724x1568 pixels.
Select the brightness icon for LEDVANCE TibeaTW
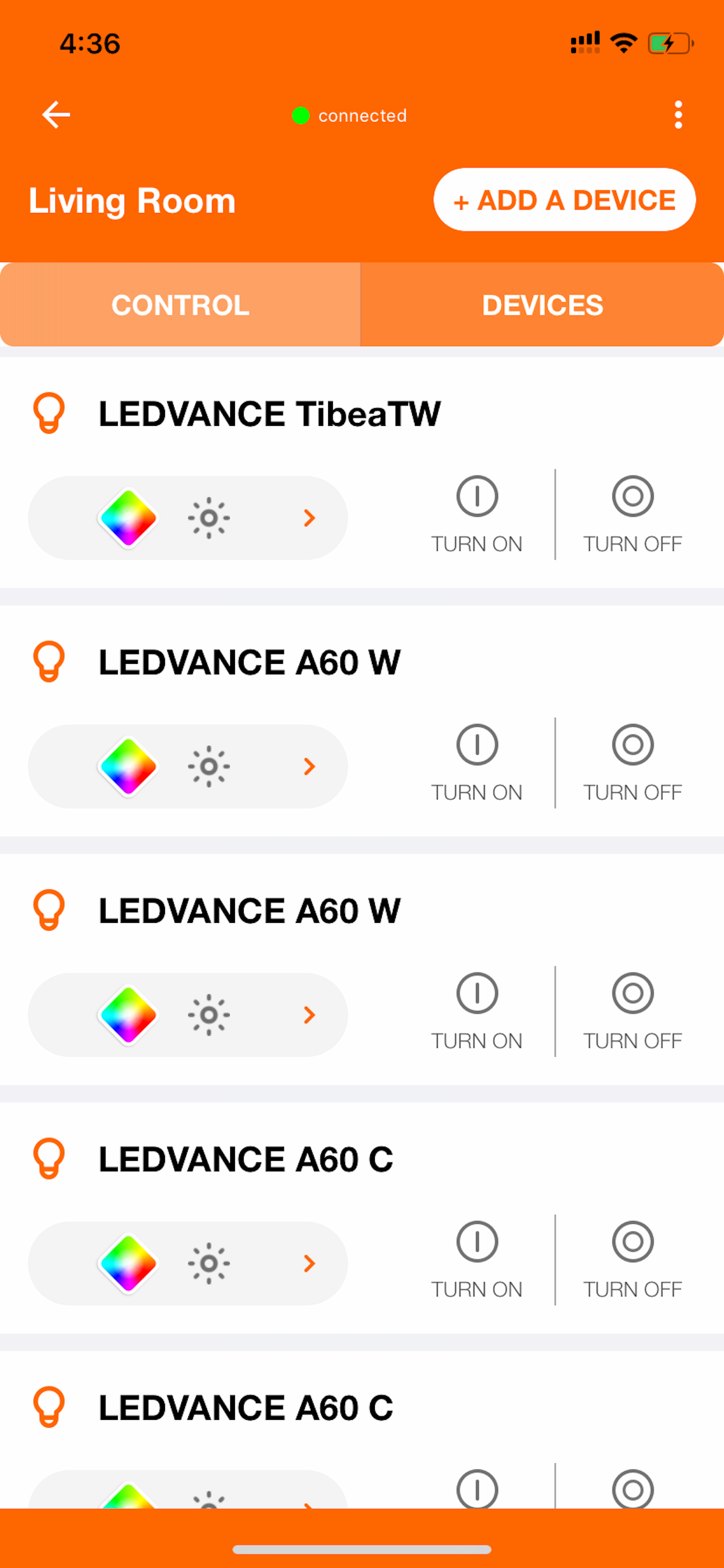pyautogui.click(x=209, y=518)
